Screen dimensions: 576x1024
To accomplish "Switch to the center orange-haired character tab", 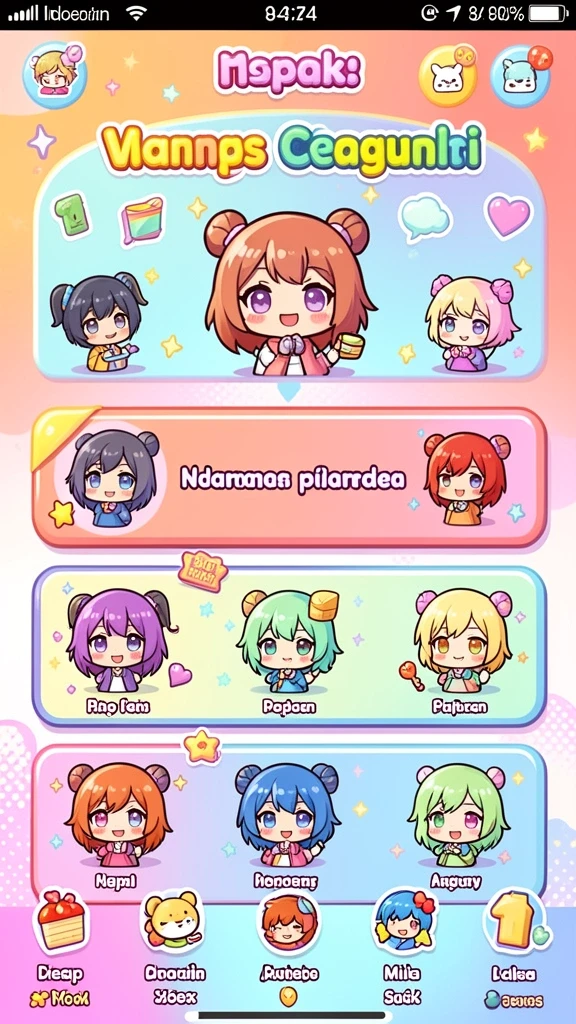I will tap(289, 948).
